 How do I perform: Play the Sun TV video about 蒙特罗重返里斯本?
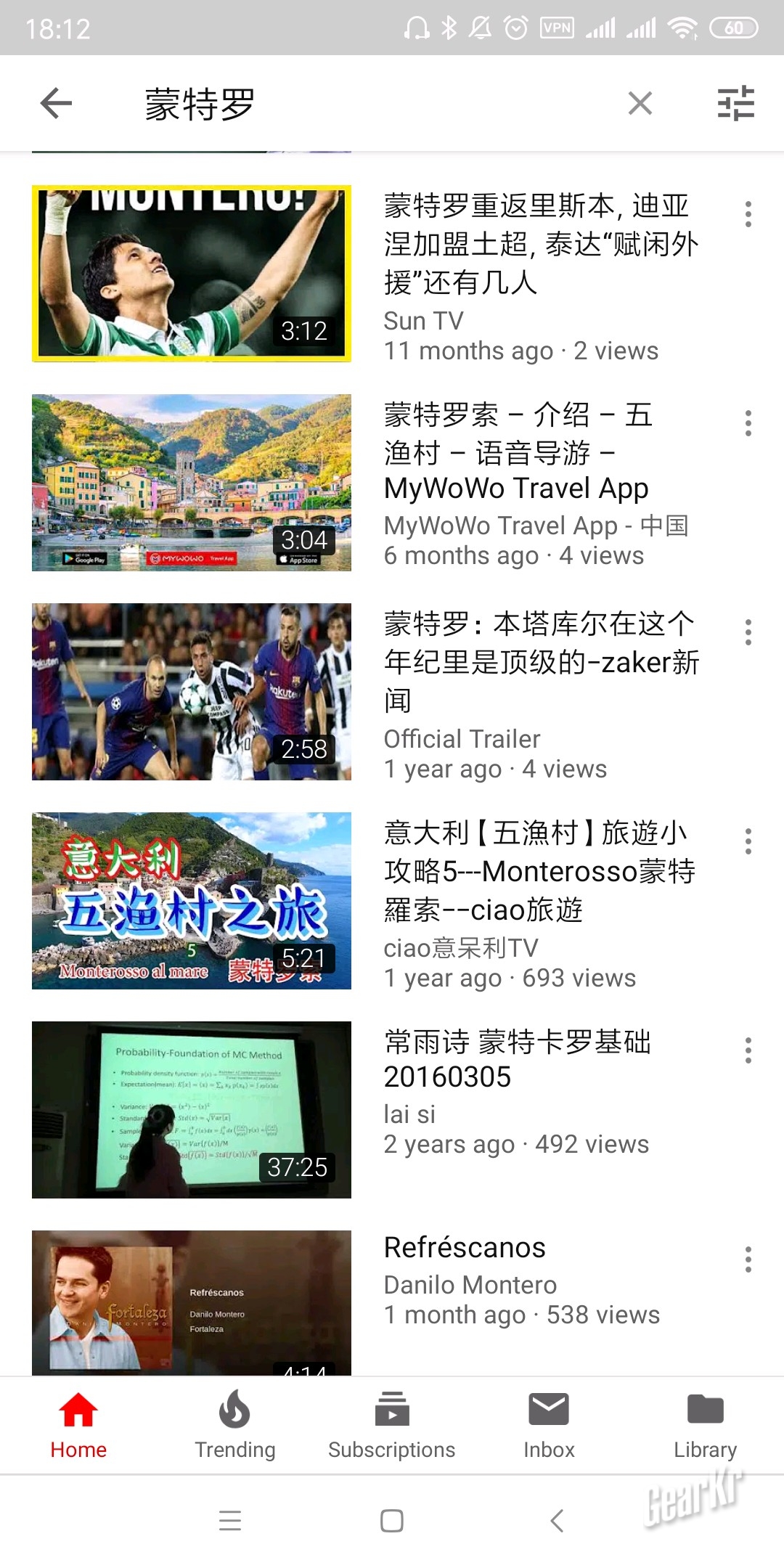(192, 274)
